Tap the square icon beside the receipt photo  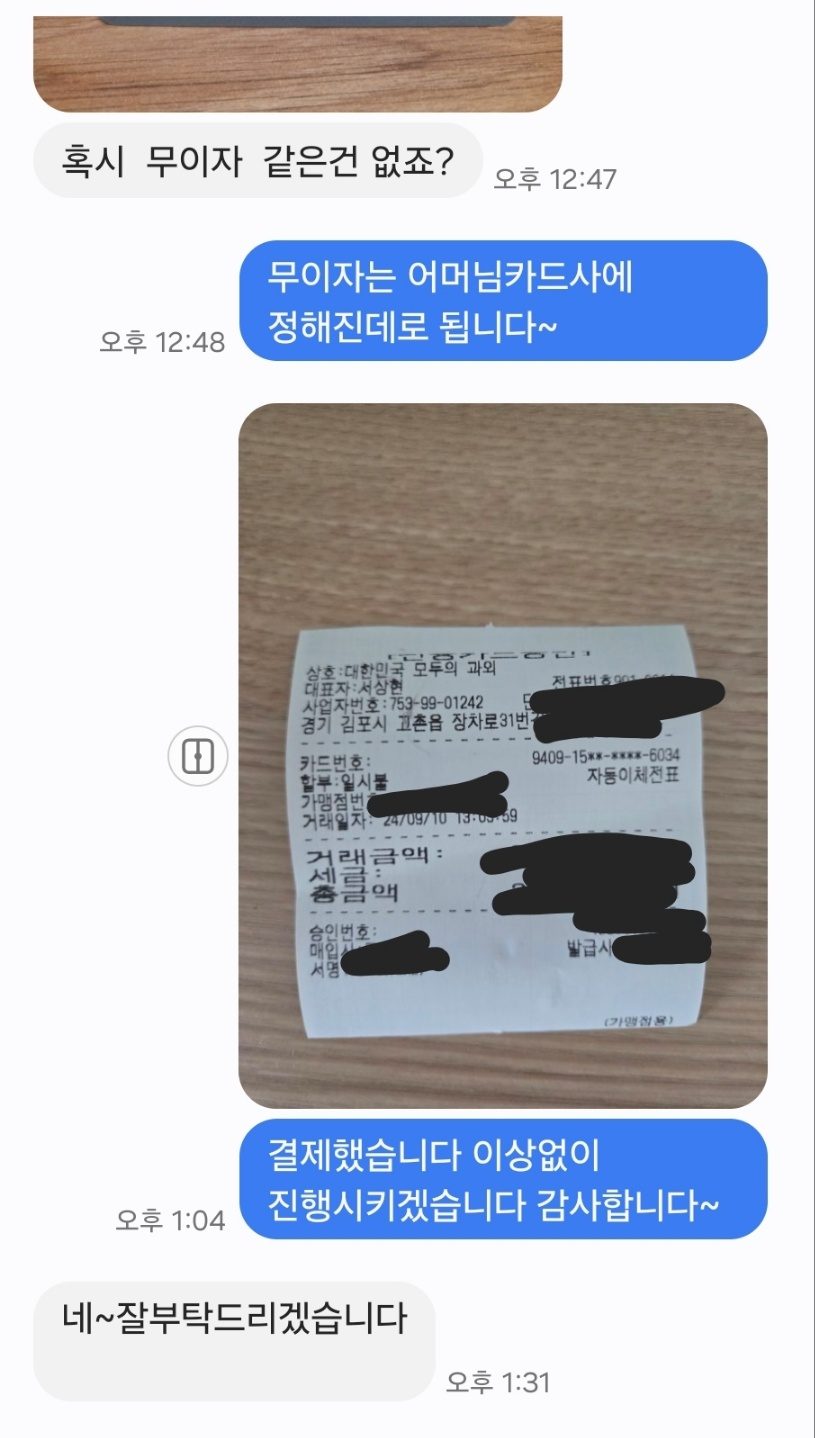click(x=198, y=756)
